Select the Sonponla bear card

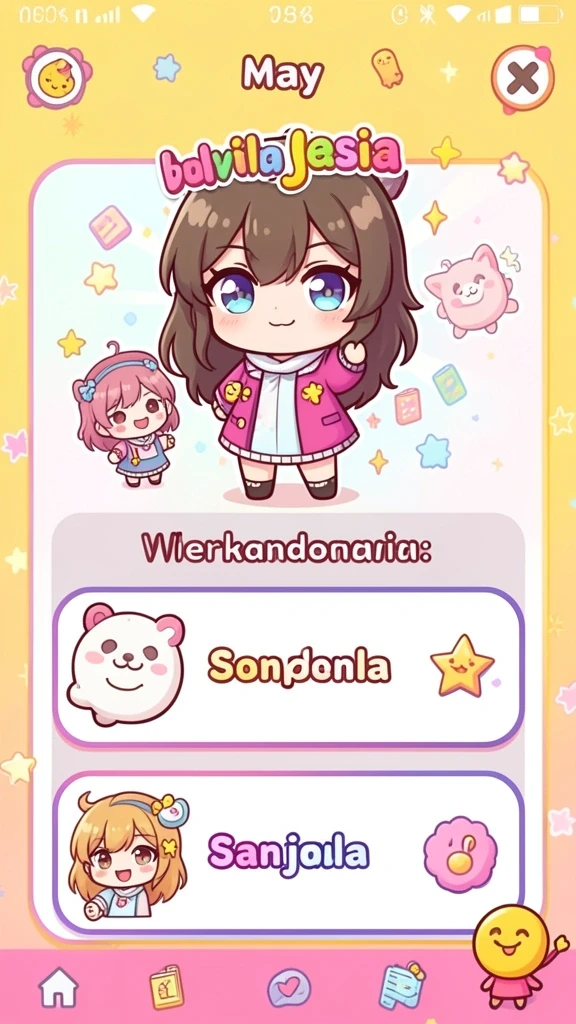pos(288,667)
